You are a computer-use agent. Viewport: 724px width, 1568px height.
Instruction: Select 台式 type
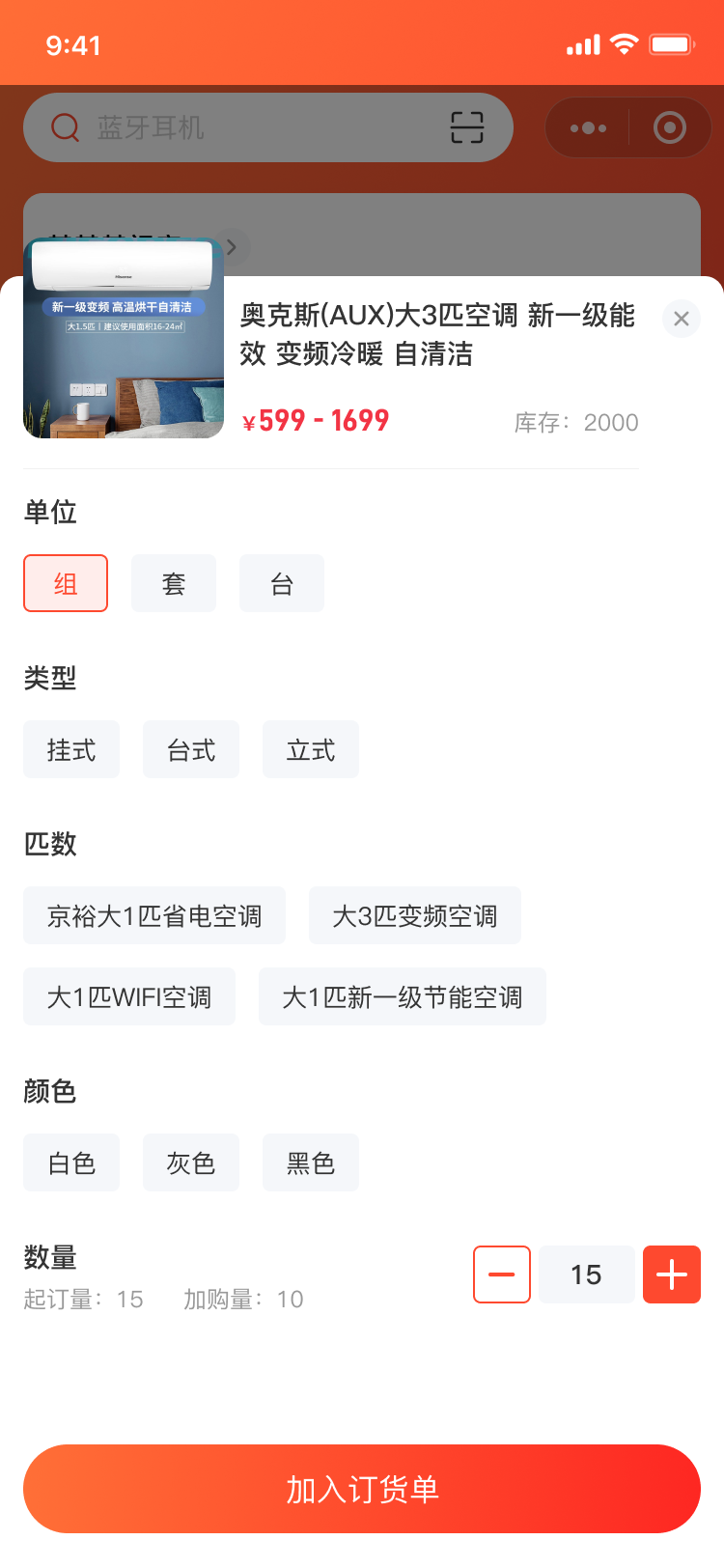tap(191, 749)
